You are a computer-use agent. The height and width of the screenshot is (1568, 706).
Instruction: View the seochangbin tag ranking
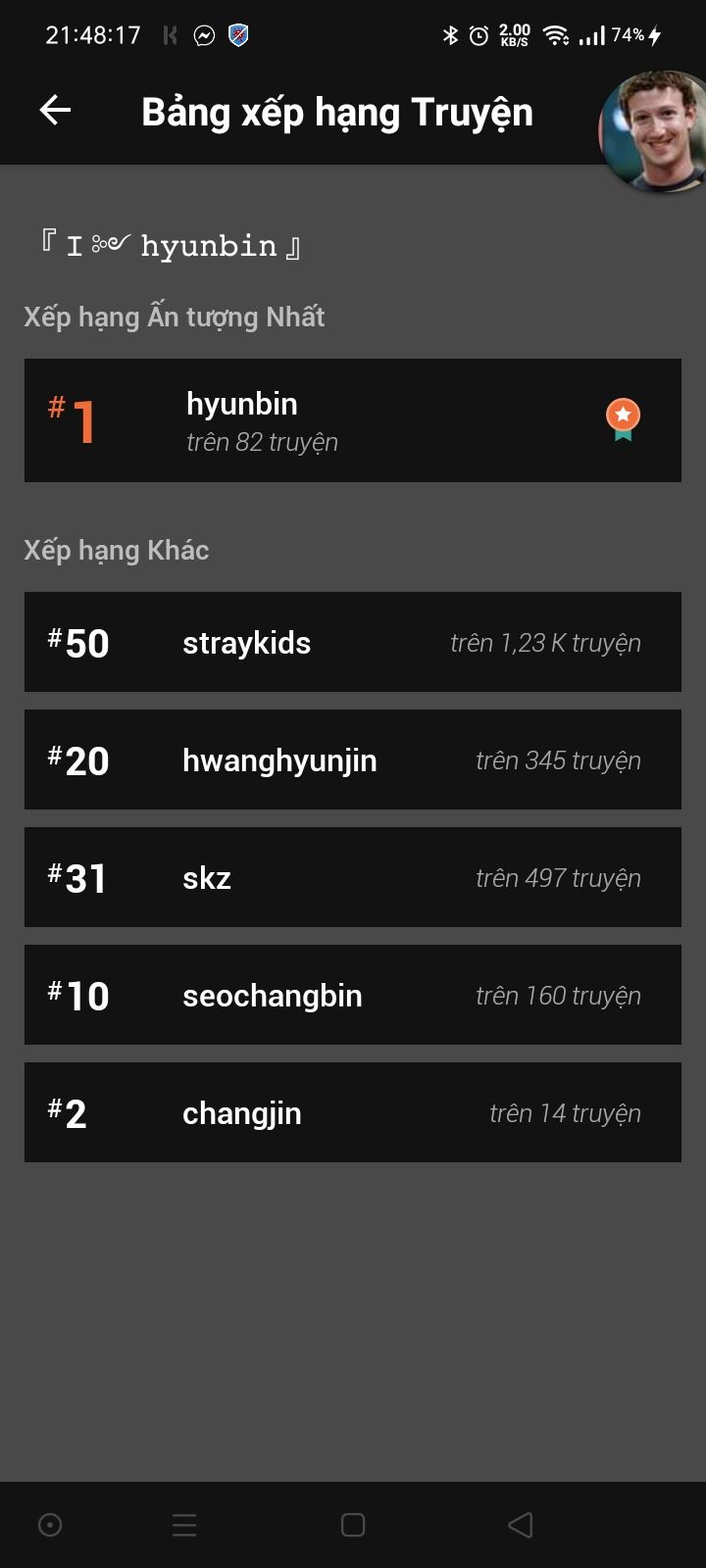[x=353, y=995]
